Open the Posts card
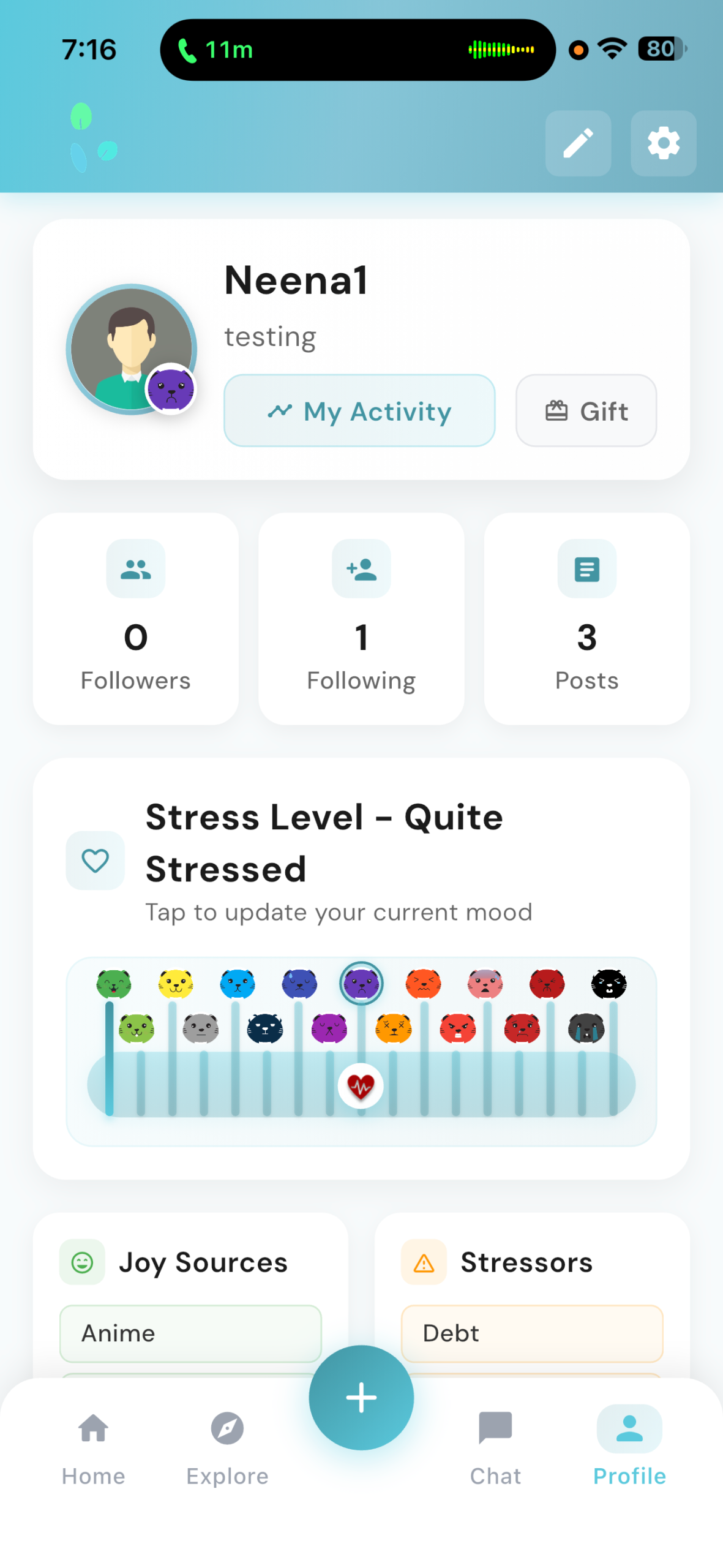The height and width of the screenshot is (1568, 723). tap(586, 619)
